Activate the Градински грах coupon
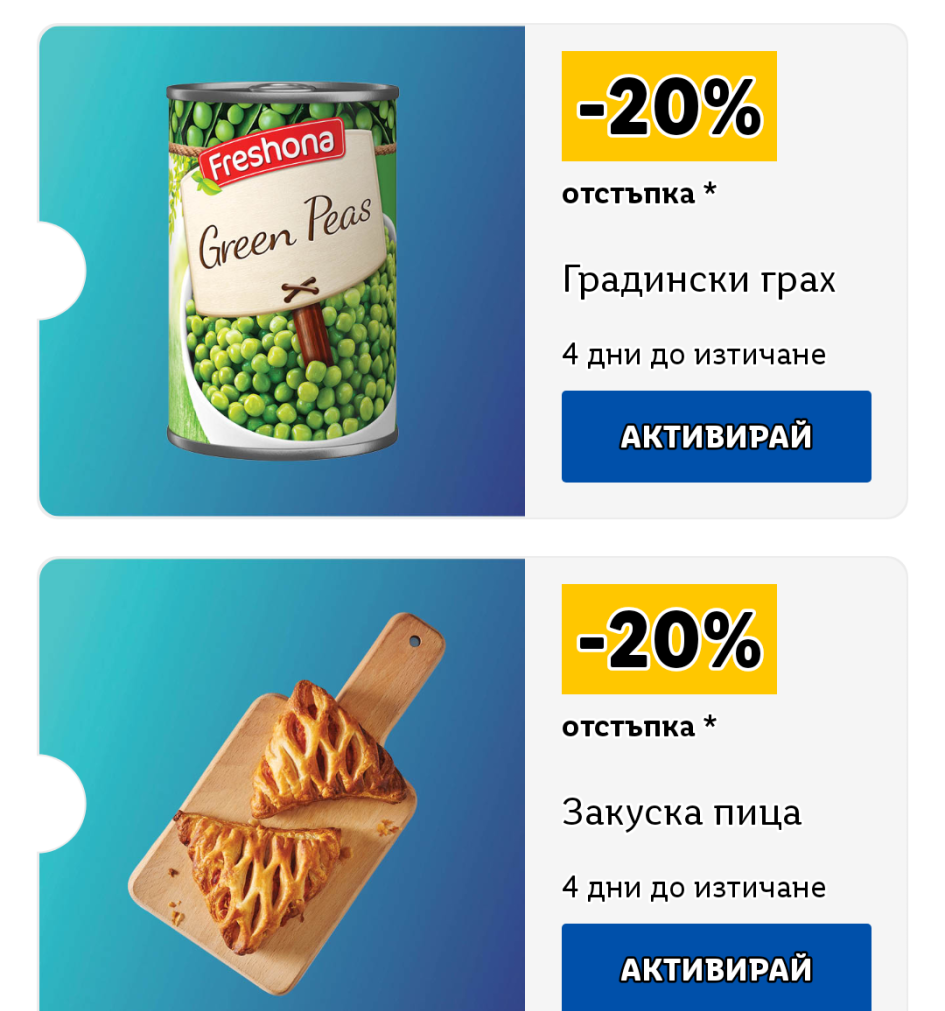This screenshot has height=1011, width=945. coord(715,437)
